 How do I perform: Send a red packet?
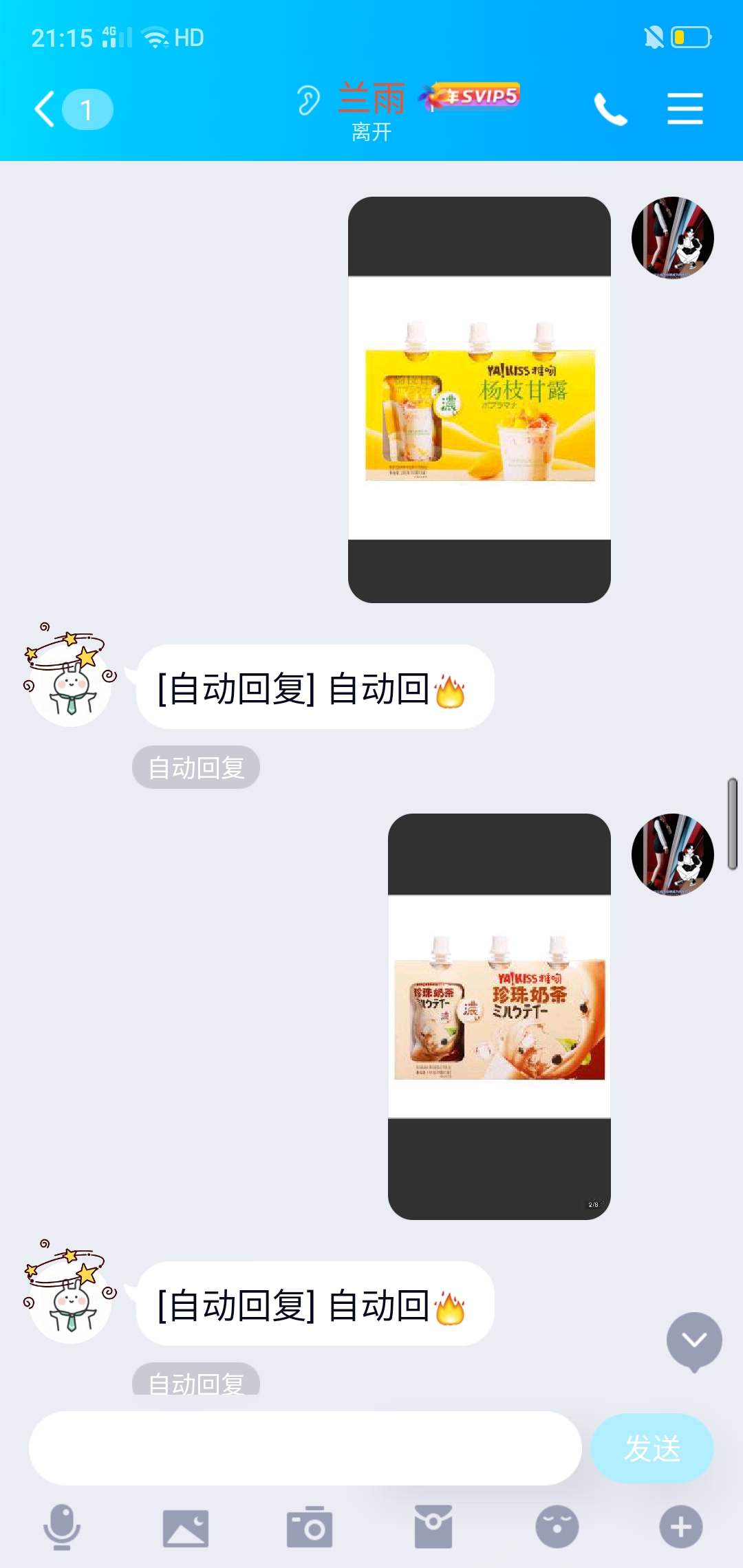(x=433, y=1527)
